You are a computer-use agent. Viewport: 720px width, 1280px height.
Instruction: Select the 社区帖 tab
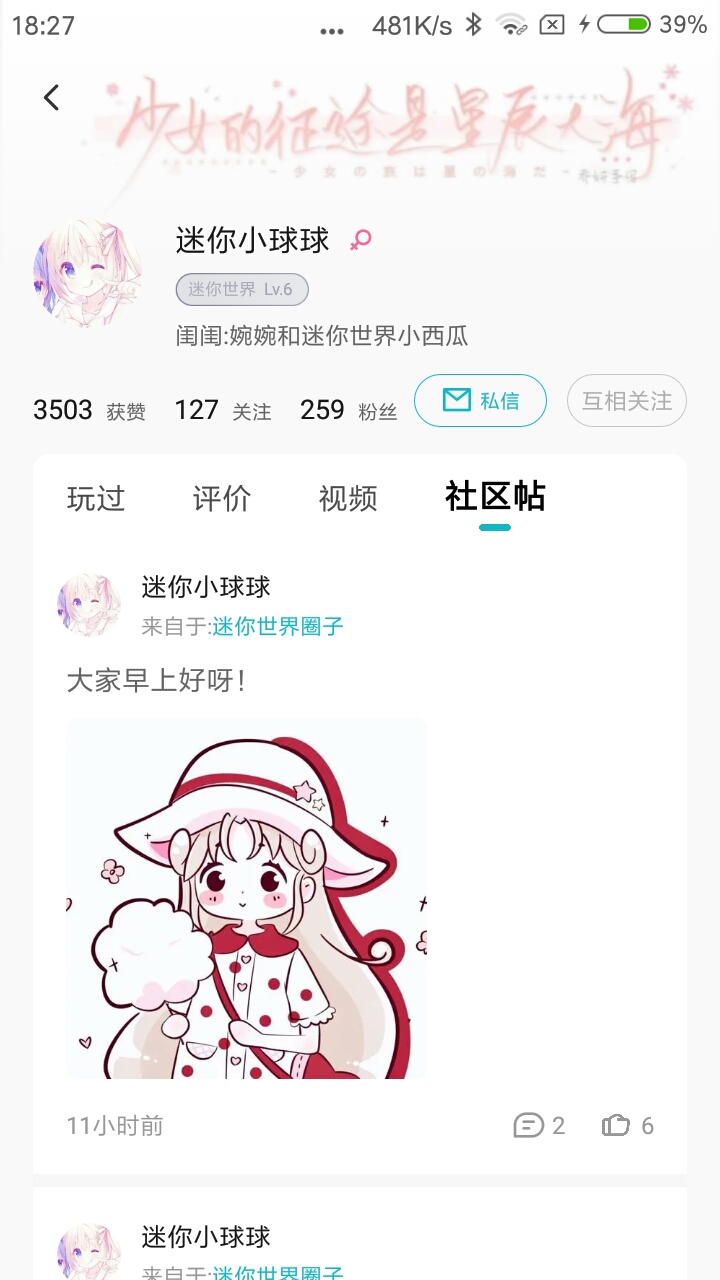pos(495,496)
